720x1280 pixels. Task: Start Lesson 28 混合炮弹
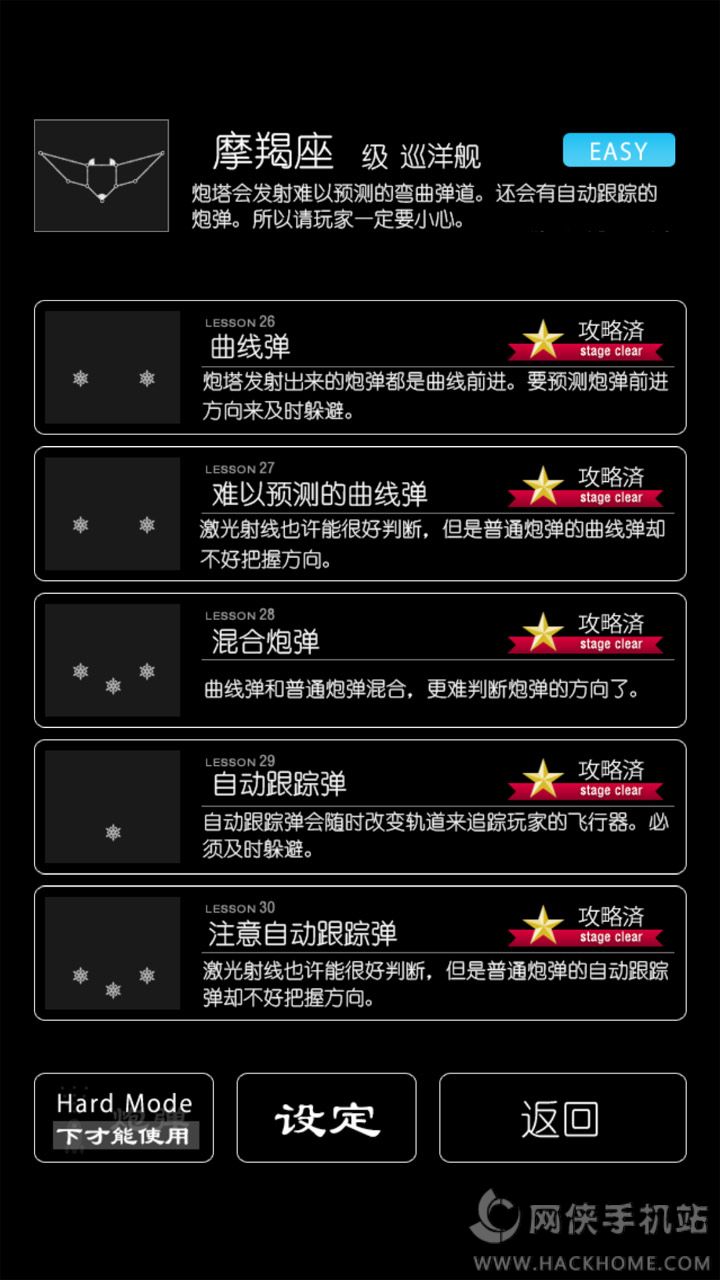click(360, 660)
